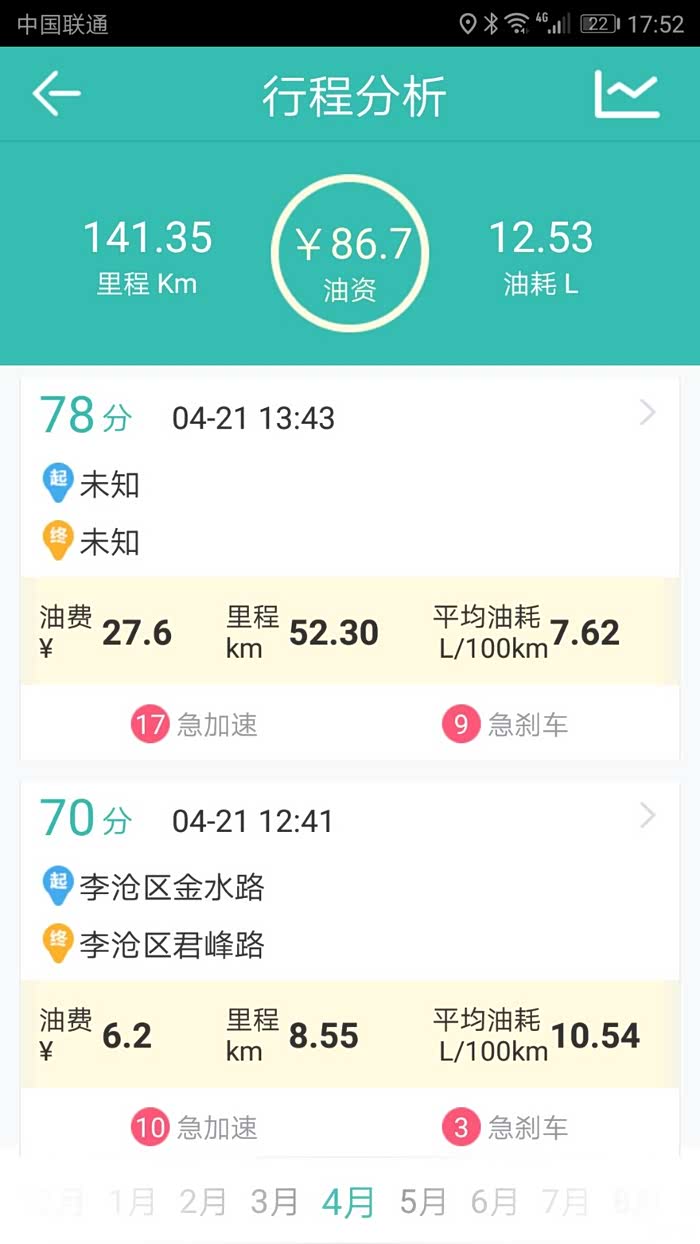This screenshot has height=1244, width=700.
Task: Choose 6月 in the month picker
Action: [494, 1201]
